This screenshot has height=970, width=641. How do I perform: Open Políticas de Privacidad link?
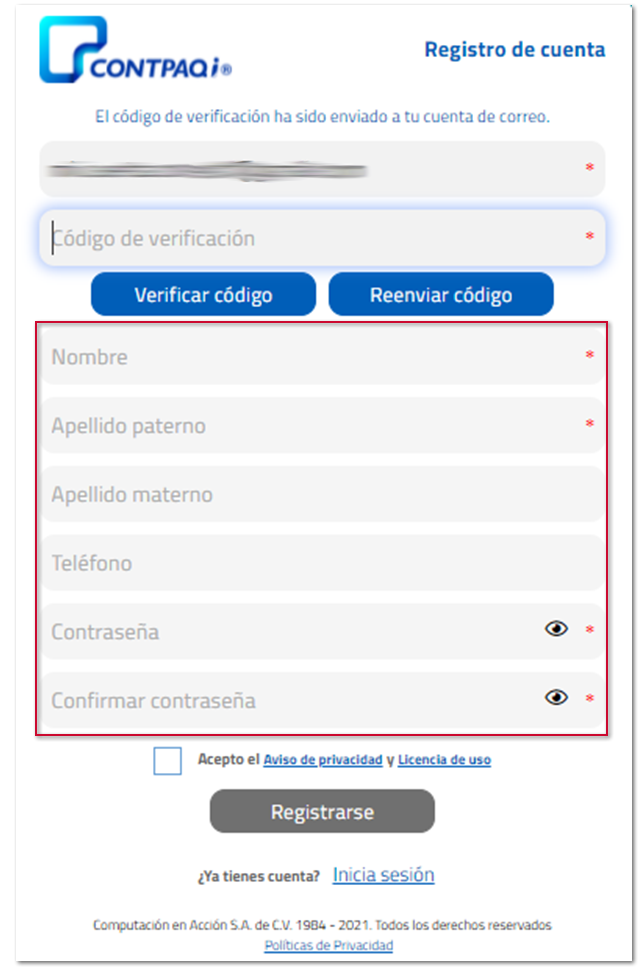pyautogui.click(x=328, y=946)
